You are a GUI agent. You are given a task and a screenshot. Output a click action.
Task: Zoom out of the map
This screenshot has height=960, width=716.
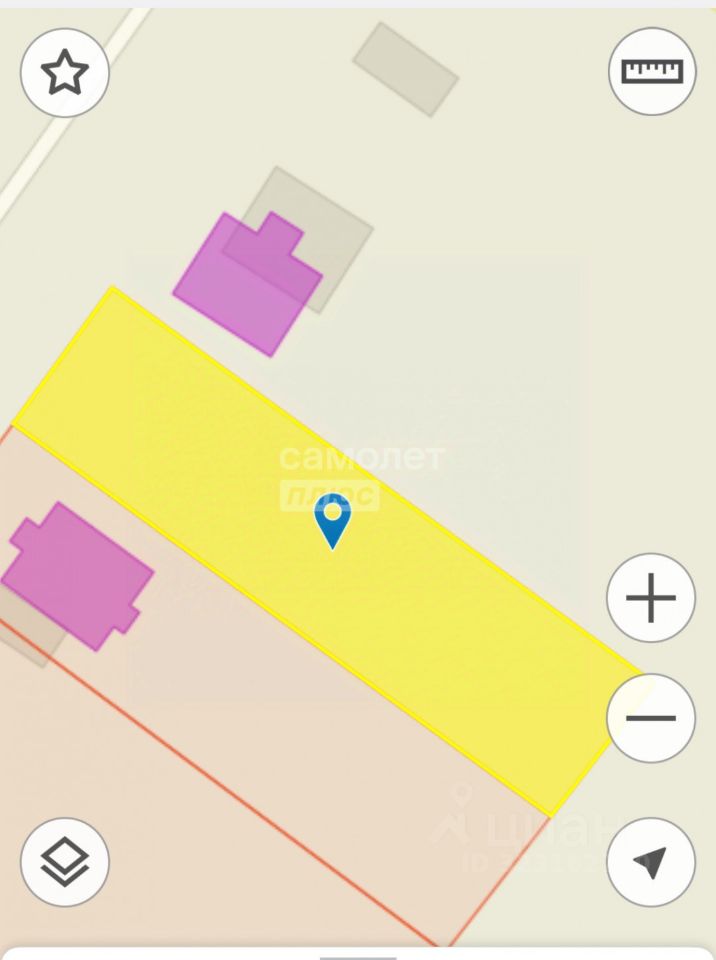[651, 718]
